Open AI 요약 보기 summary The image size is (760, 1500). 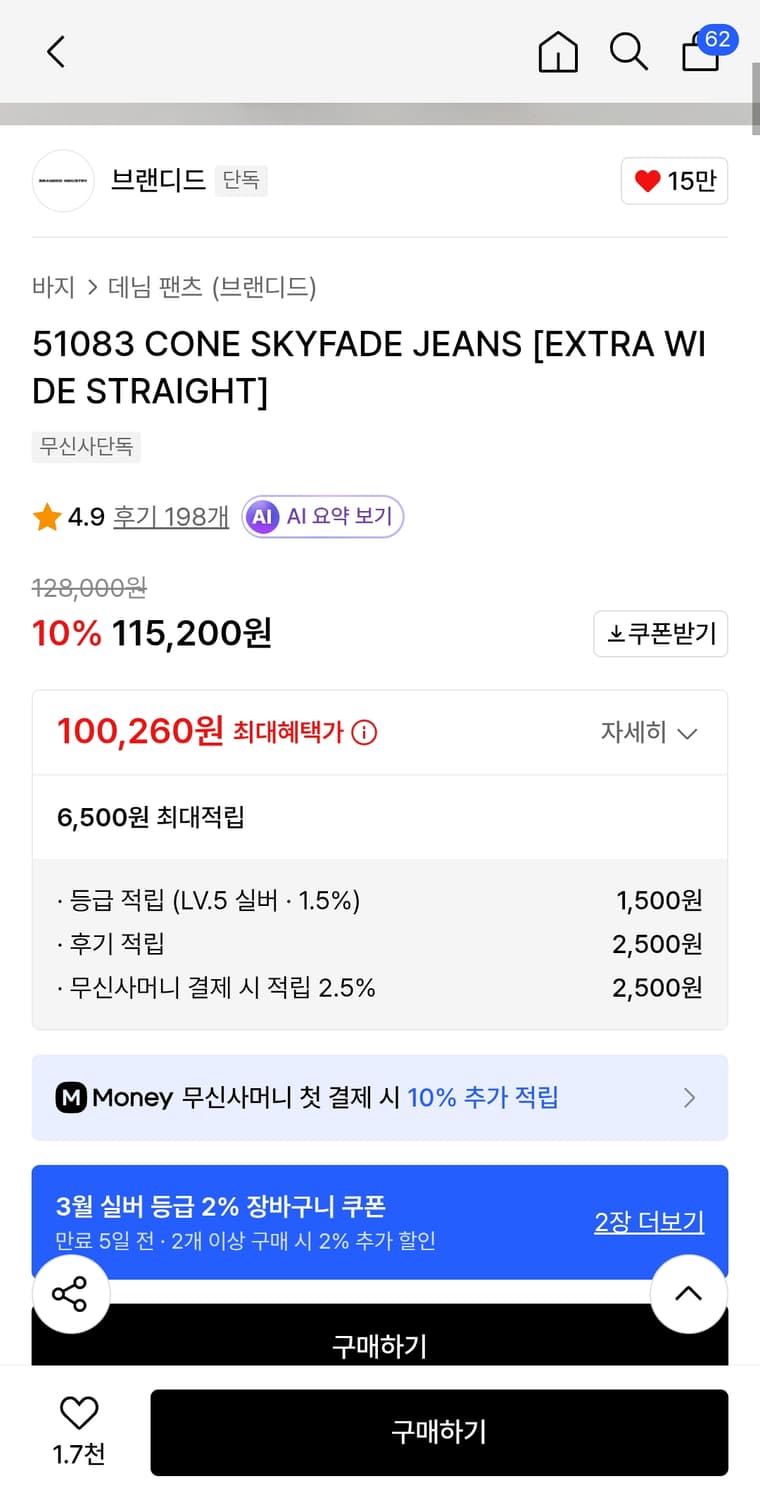pos(322,516)
